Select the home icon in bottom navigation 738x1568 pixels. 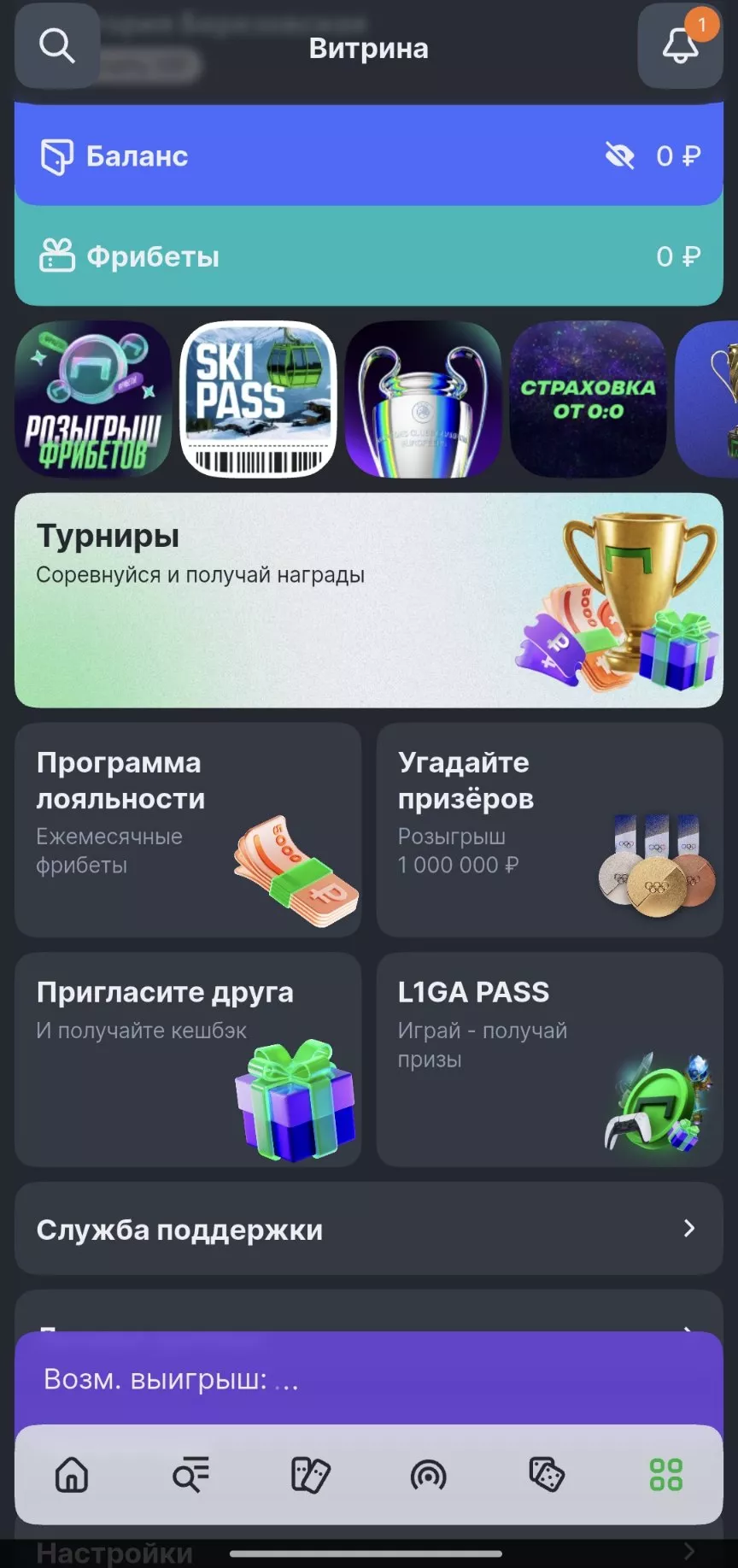[x=72, y=1474]
